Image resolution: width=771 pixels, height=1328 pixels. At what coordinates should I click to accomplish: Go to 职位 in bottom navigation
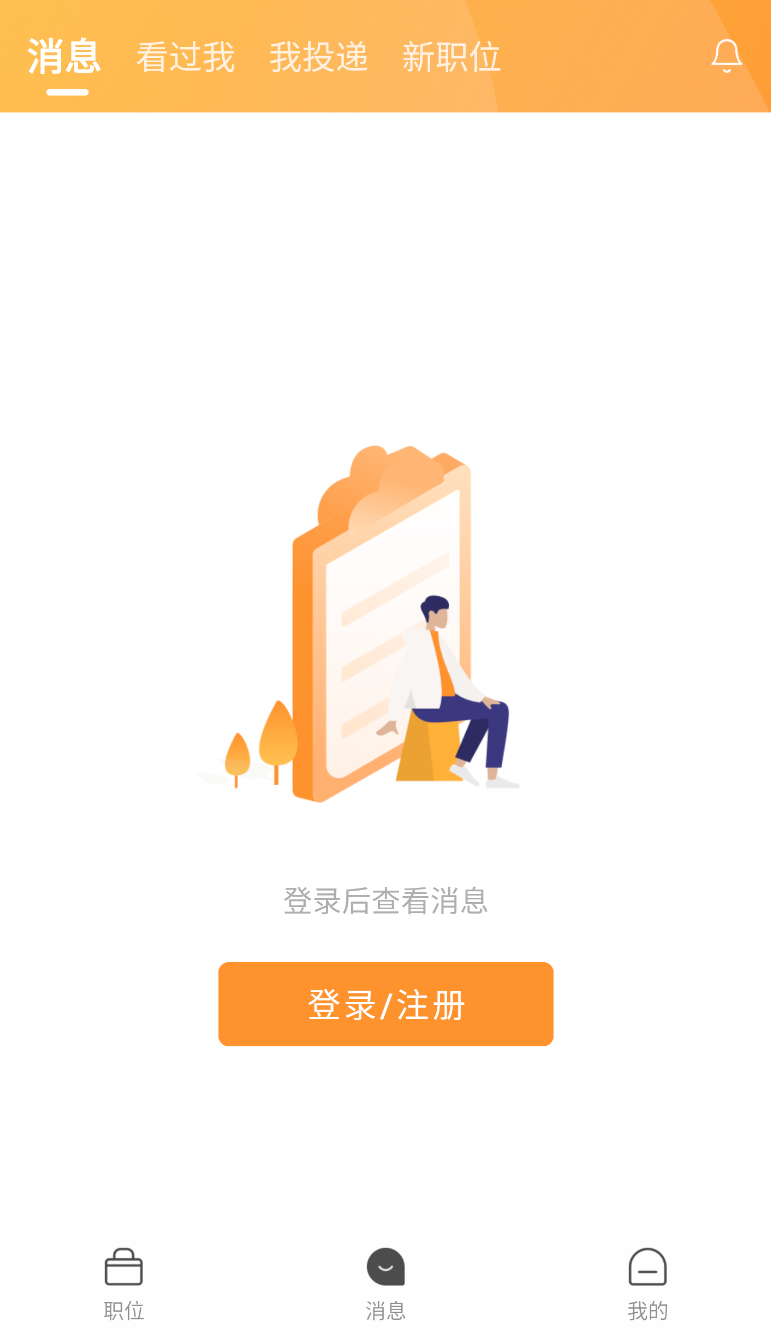[124, 1283]
